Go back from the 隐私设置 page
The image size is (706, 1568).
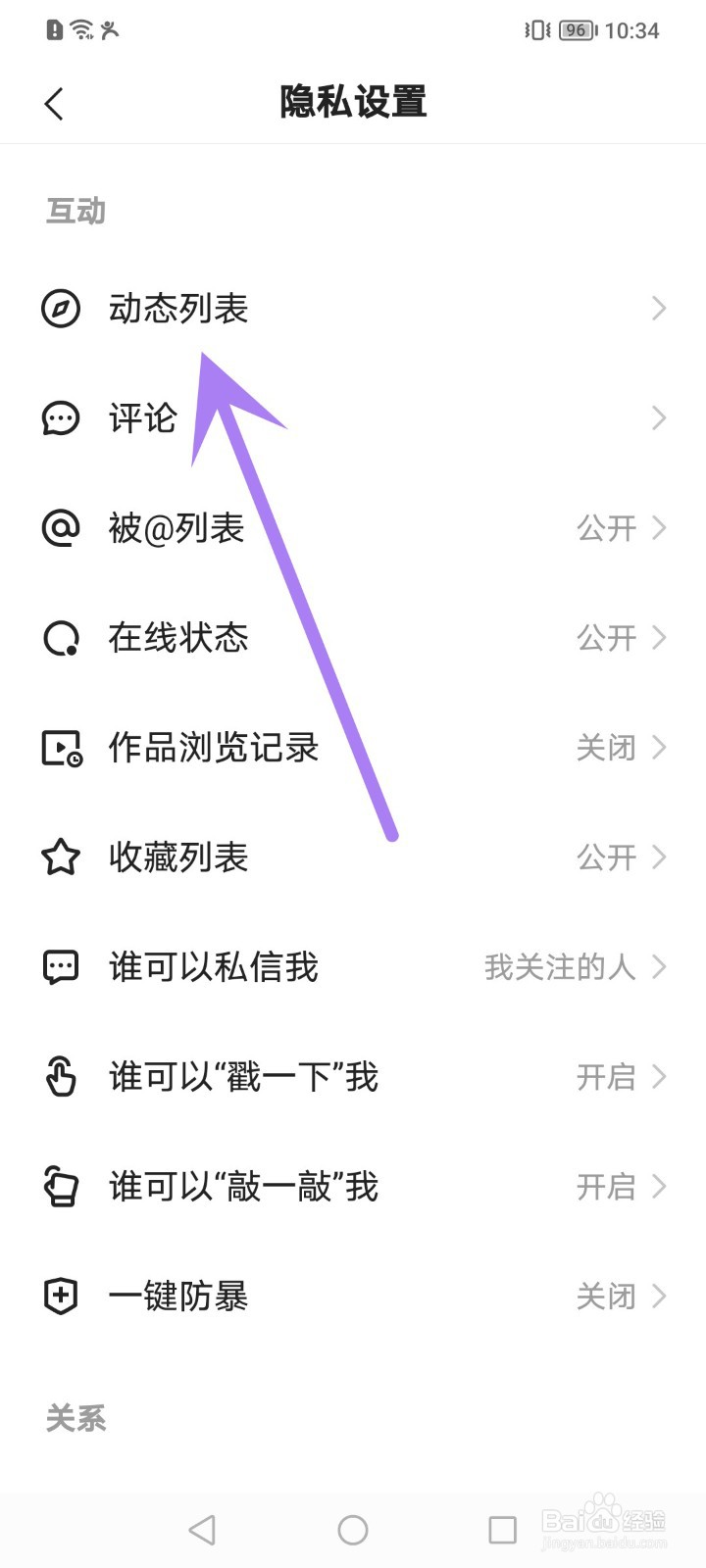coord(55,103)
